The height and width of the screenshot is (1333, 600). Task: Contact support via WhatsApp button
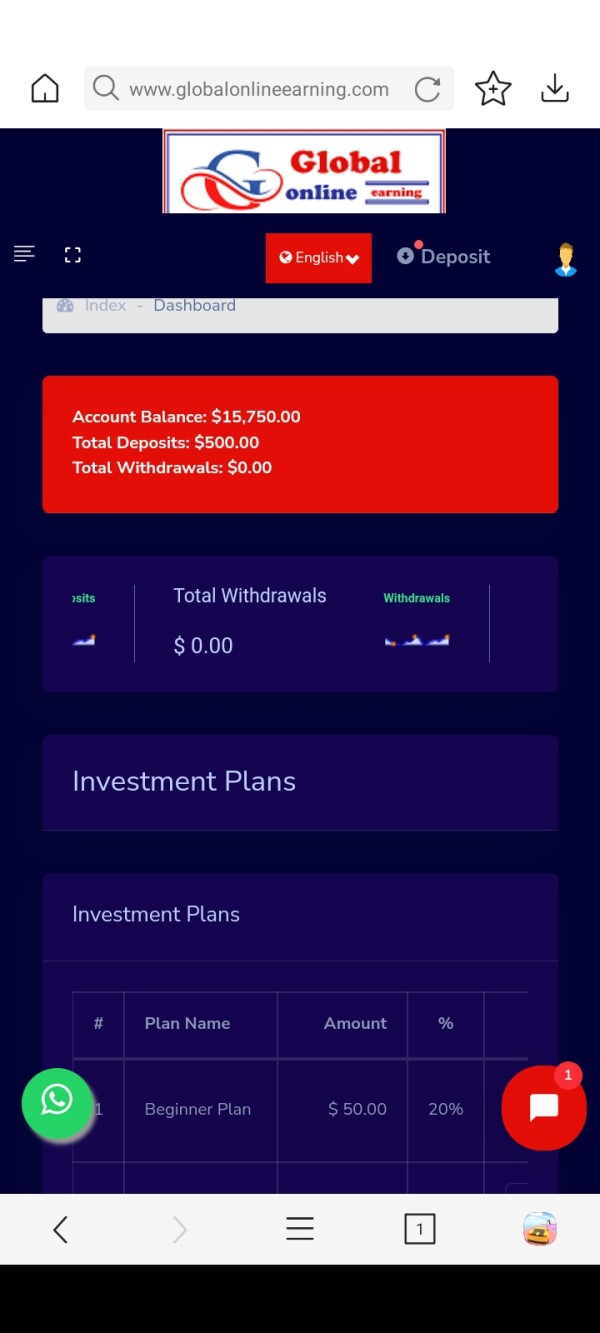57,1103
